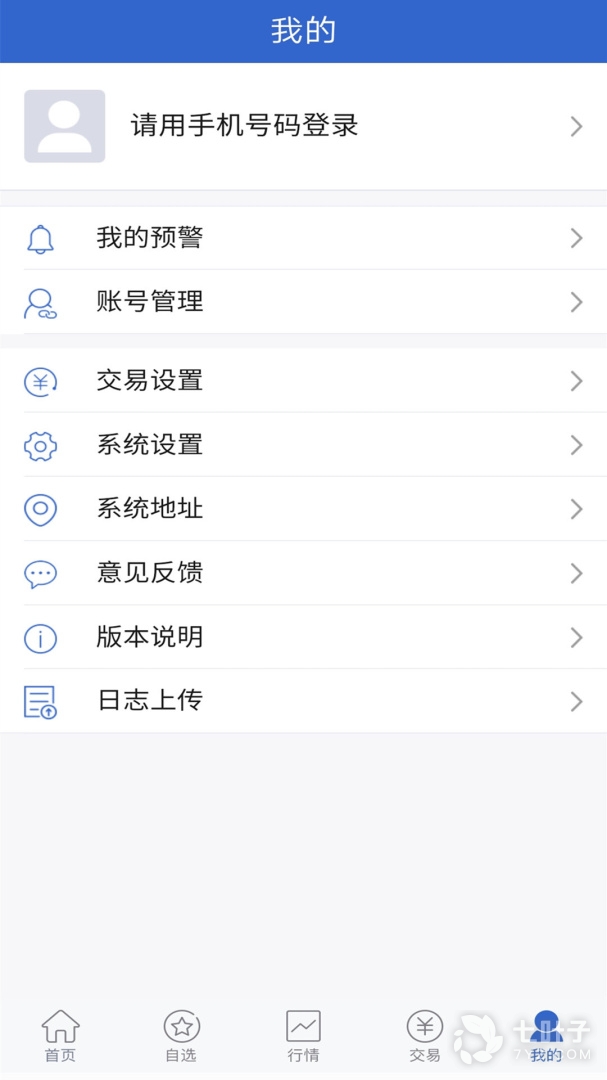Select the 我的 profile tab
Screen dimensions: 607x1080
point(546,1036)
